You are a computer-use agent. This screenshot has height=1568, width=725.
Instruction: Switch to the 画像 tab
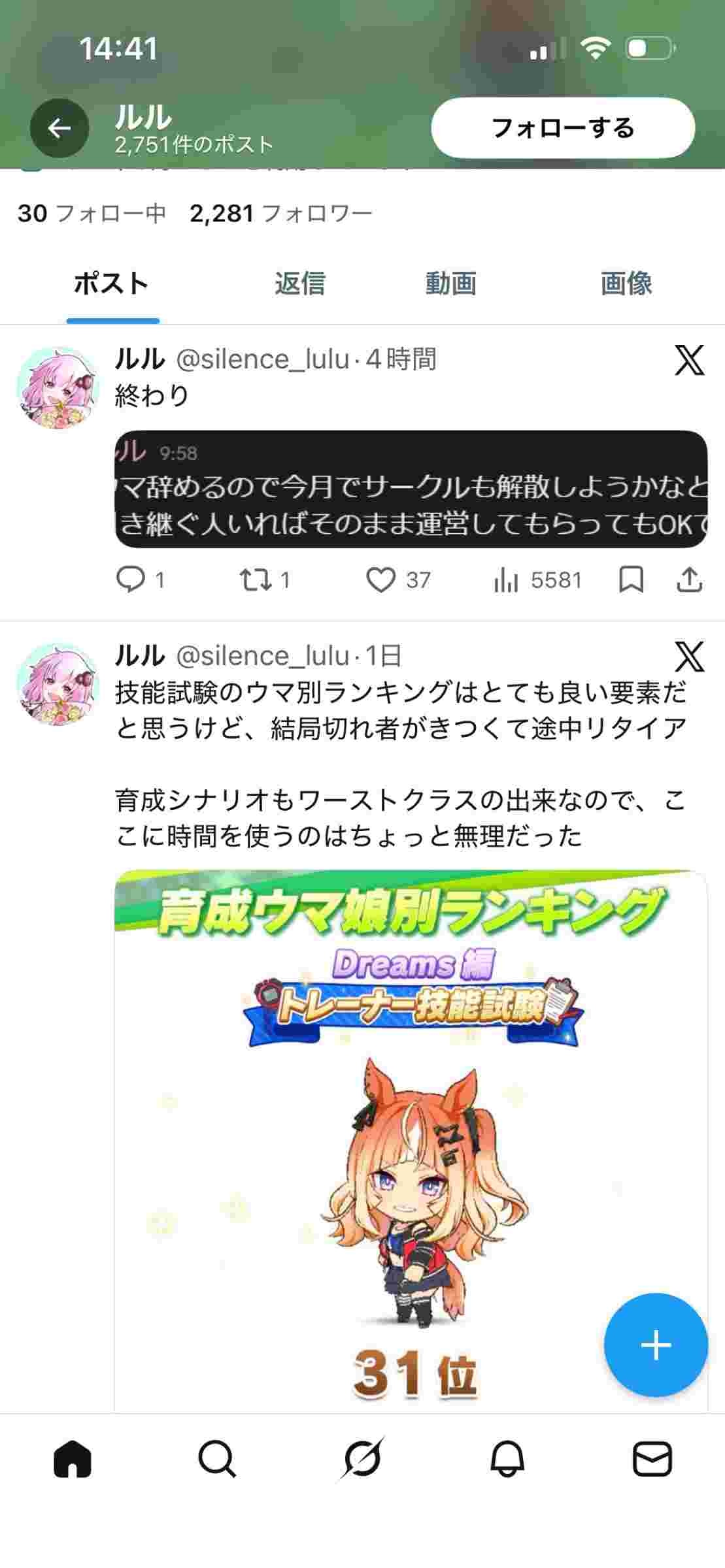626,284
